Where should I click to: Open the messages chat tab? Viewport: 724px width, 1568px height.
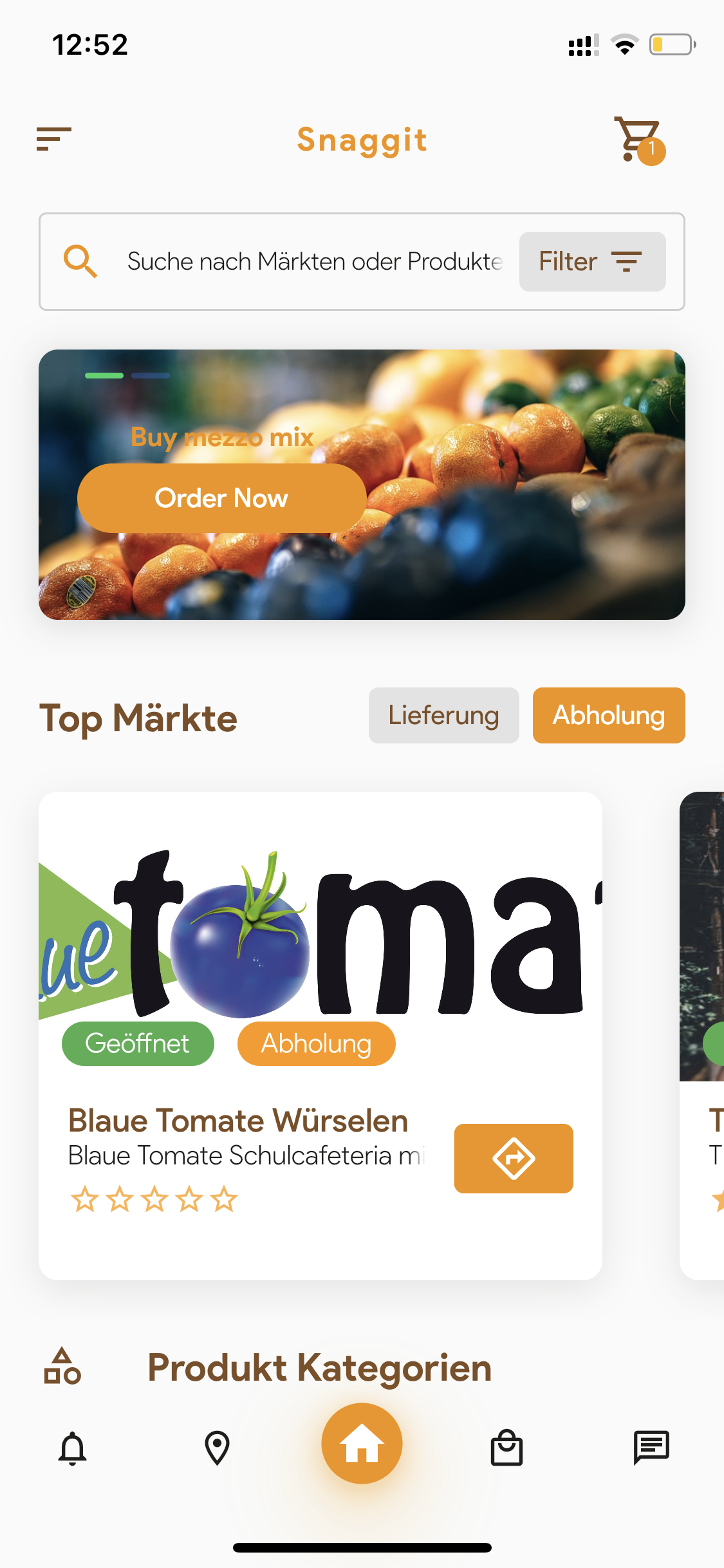coord(652,1448)
